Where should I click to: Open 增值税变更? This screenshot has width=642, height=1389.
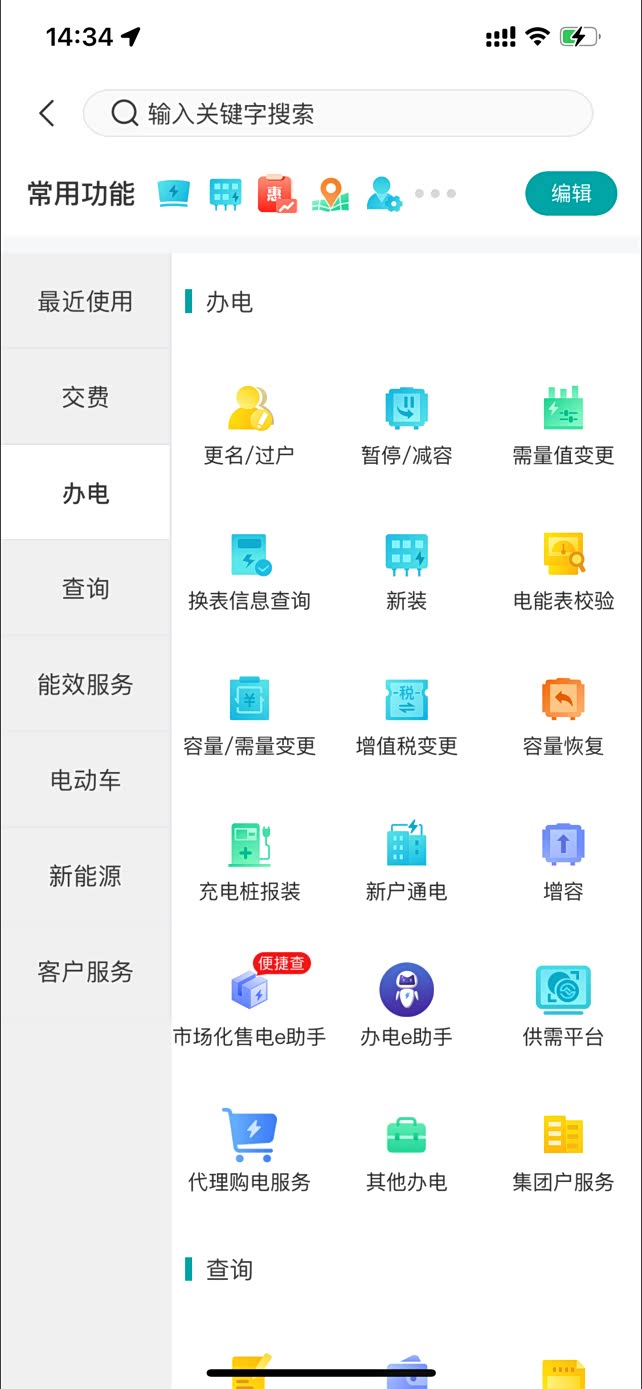click(406, 714)
